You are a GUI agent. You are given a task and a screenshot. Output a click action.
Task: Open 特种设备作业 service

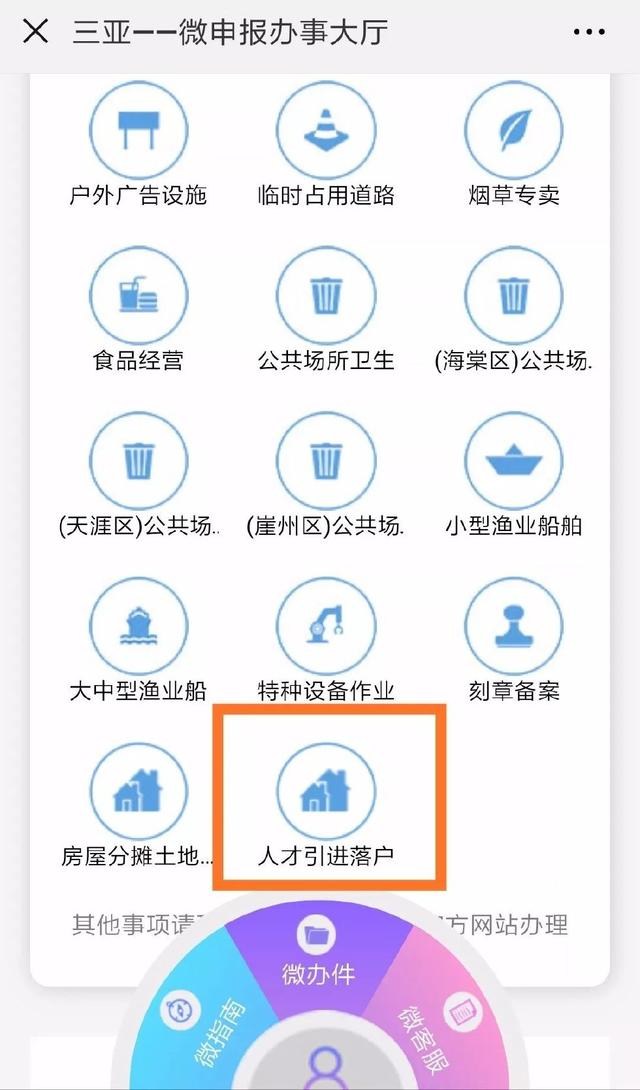pos(326,641)
